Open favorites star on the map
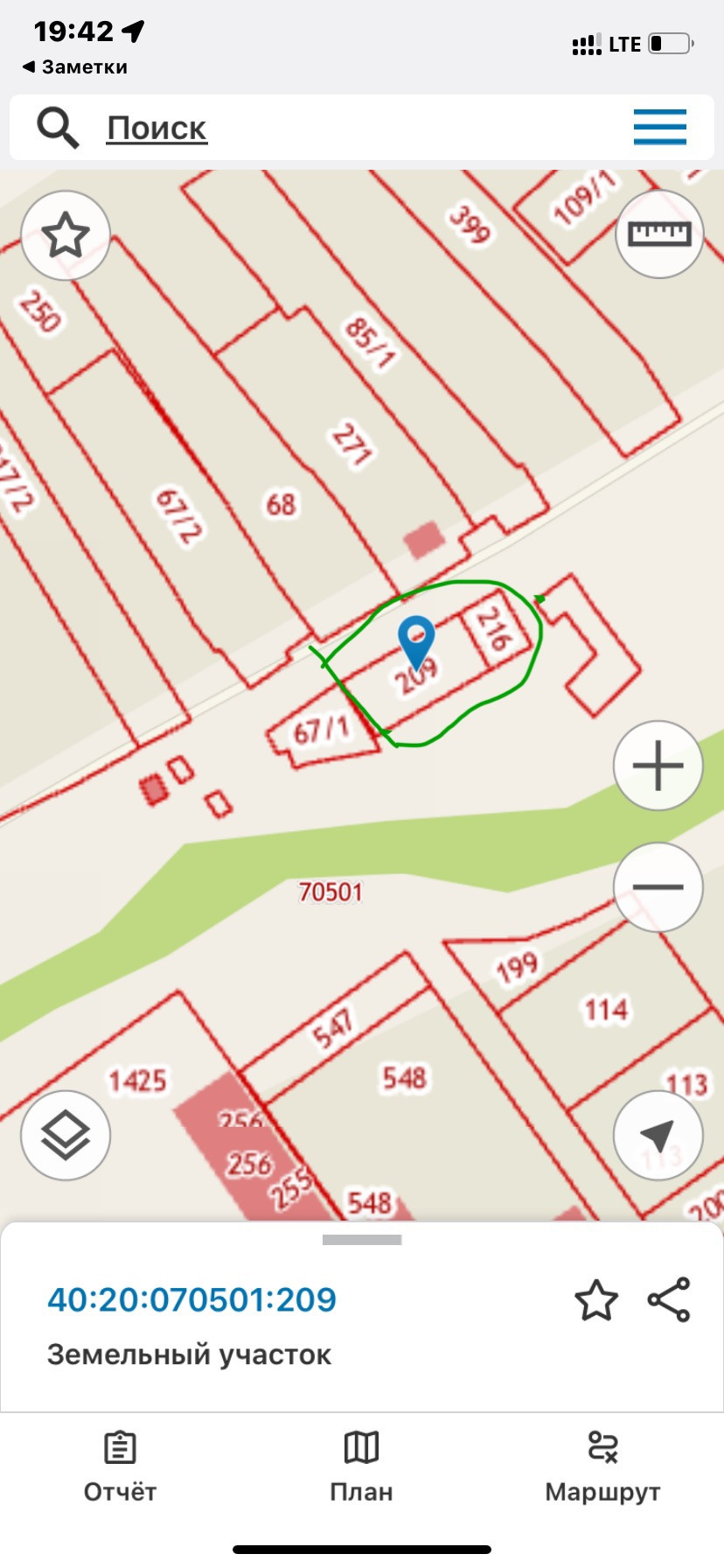 pos(66,235)
